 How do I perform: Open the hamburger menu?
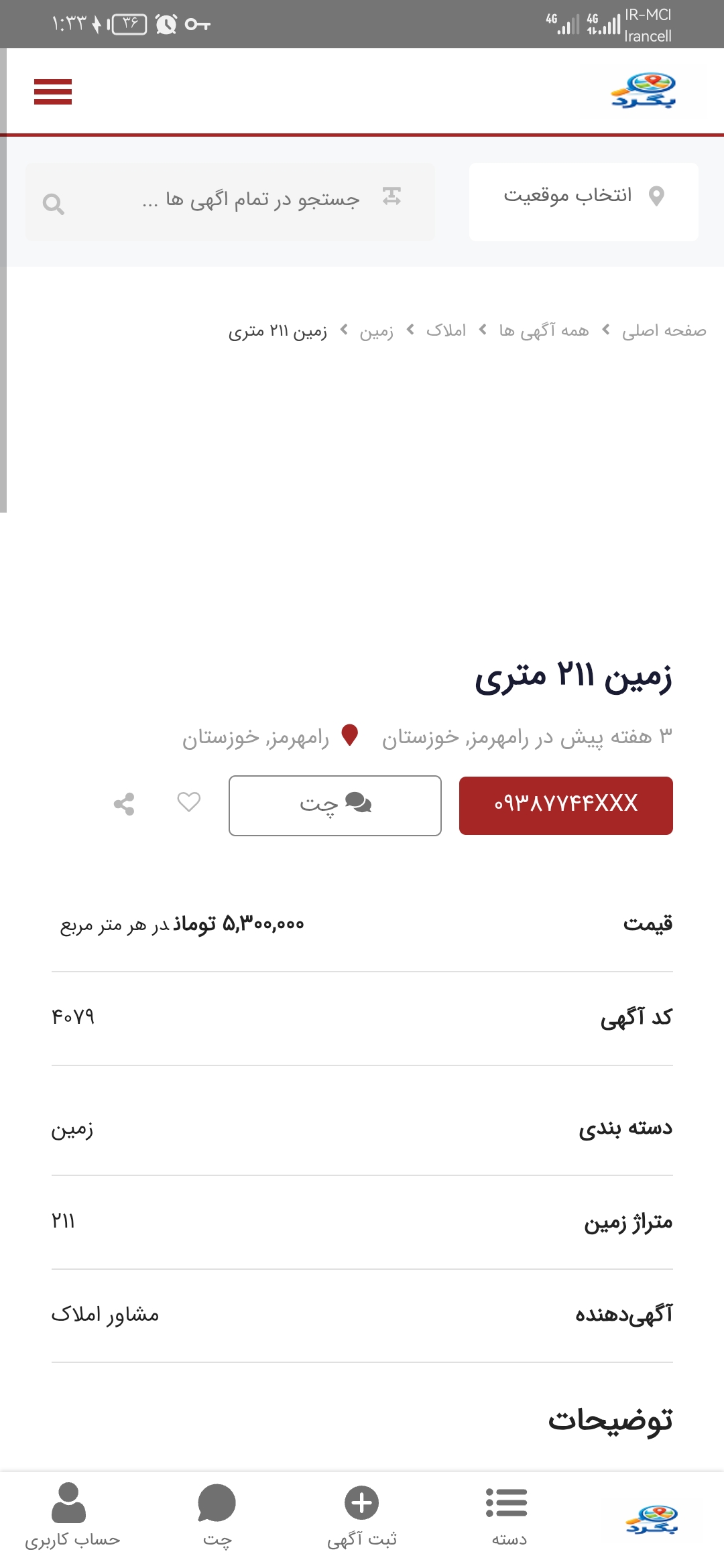click(x=53, y=92)
